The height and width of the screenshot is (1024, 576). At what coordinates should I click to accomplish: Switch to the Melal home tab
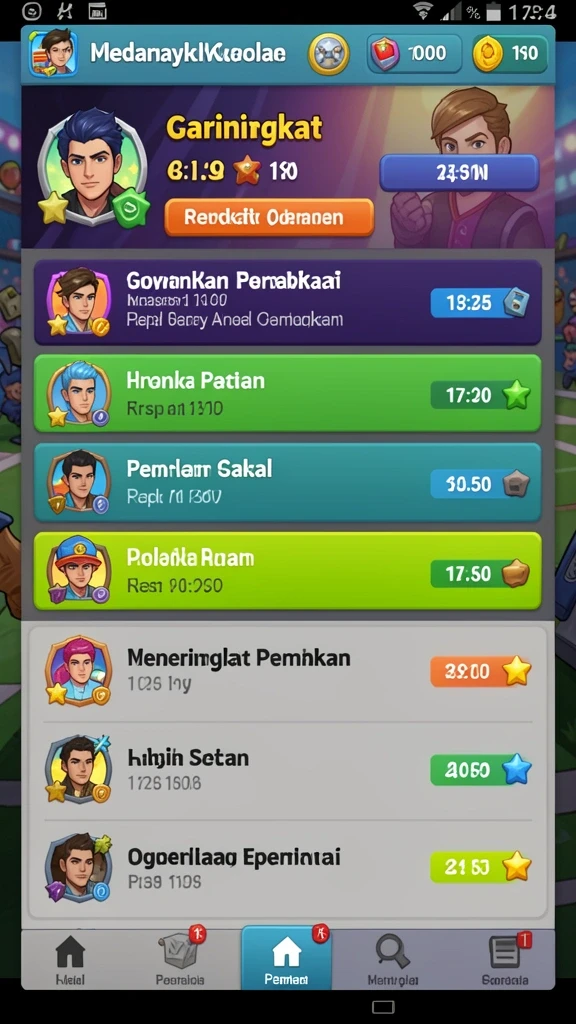(69, 959)
